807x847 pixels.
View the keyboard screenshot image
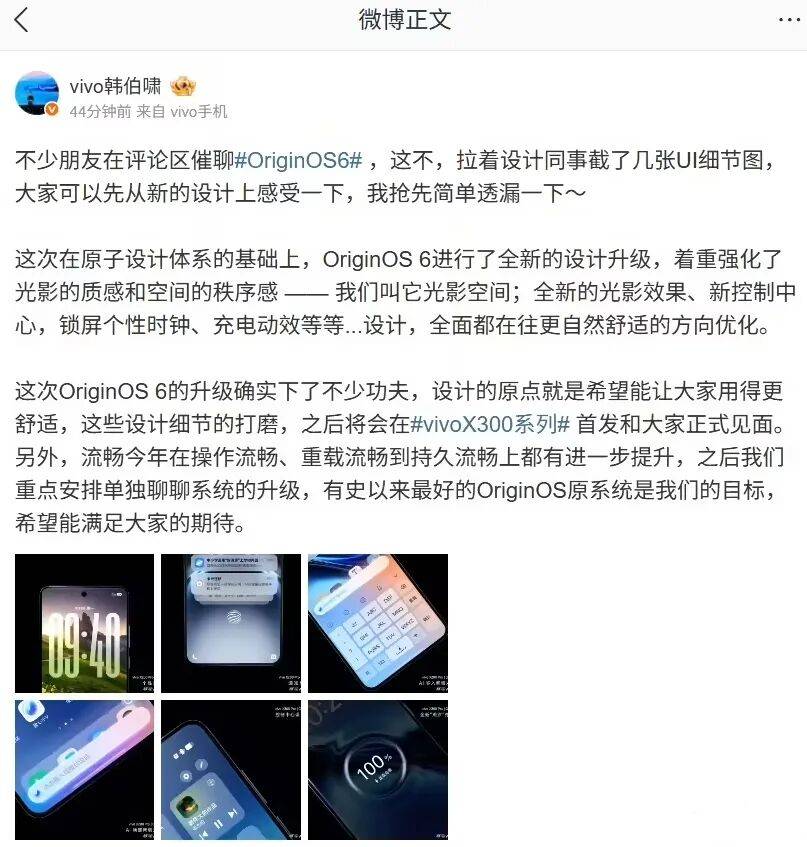pyautogui.click(x=377, y=623)
